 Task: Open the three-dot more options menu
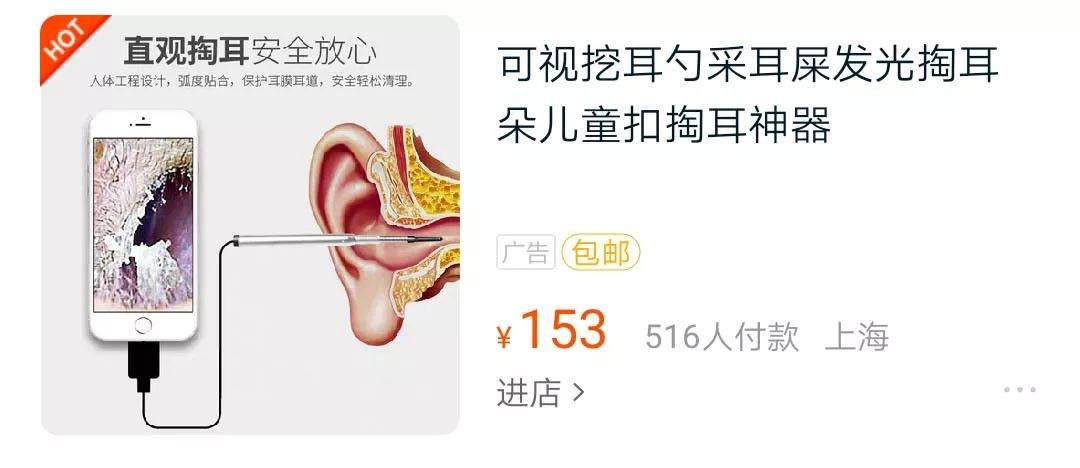tap(1019, 390)
